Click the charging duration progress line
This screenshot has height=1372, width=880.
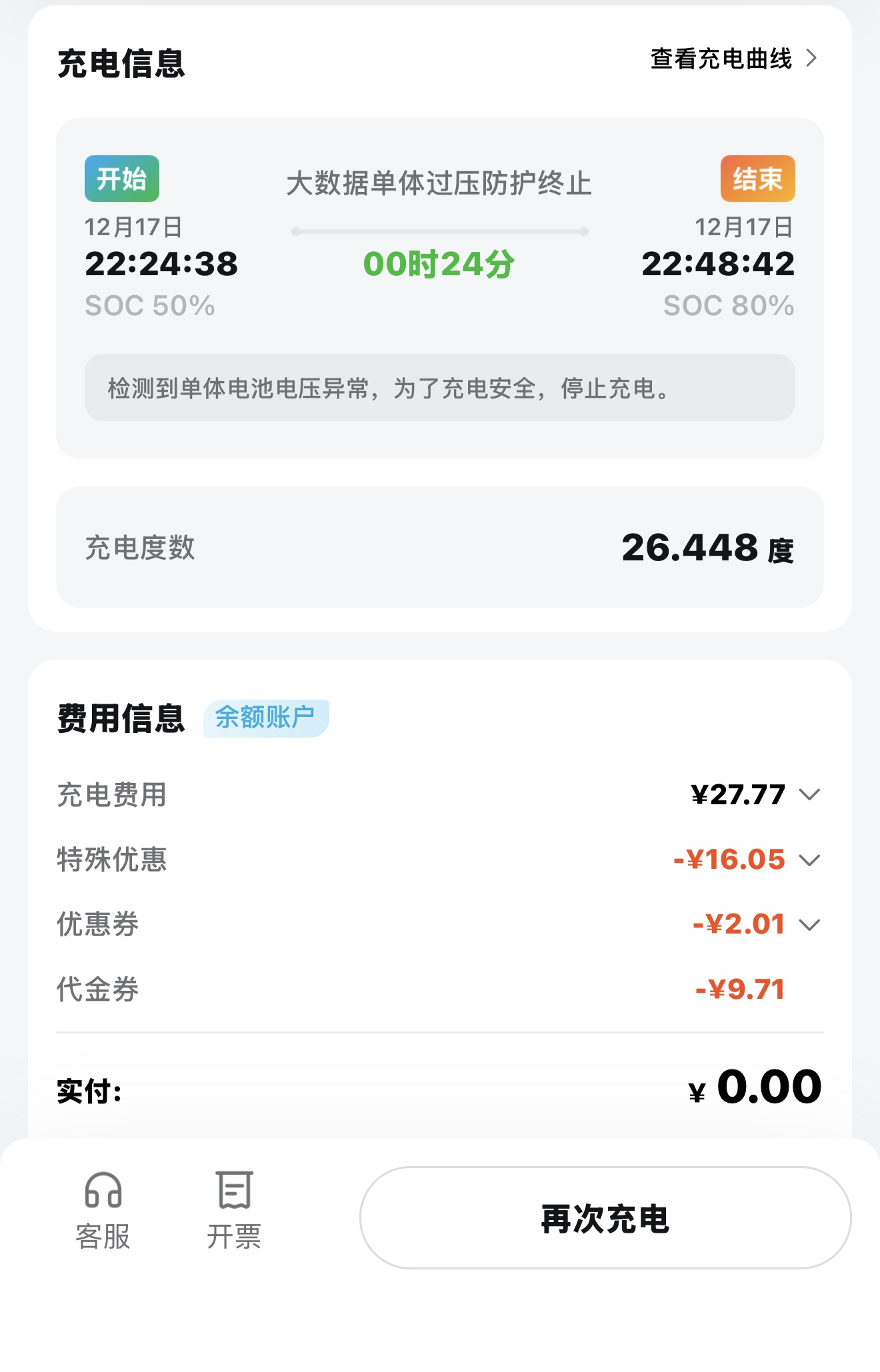pos(440,230)
